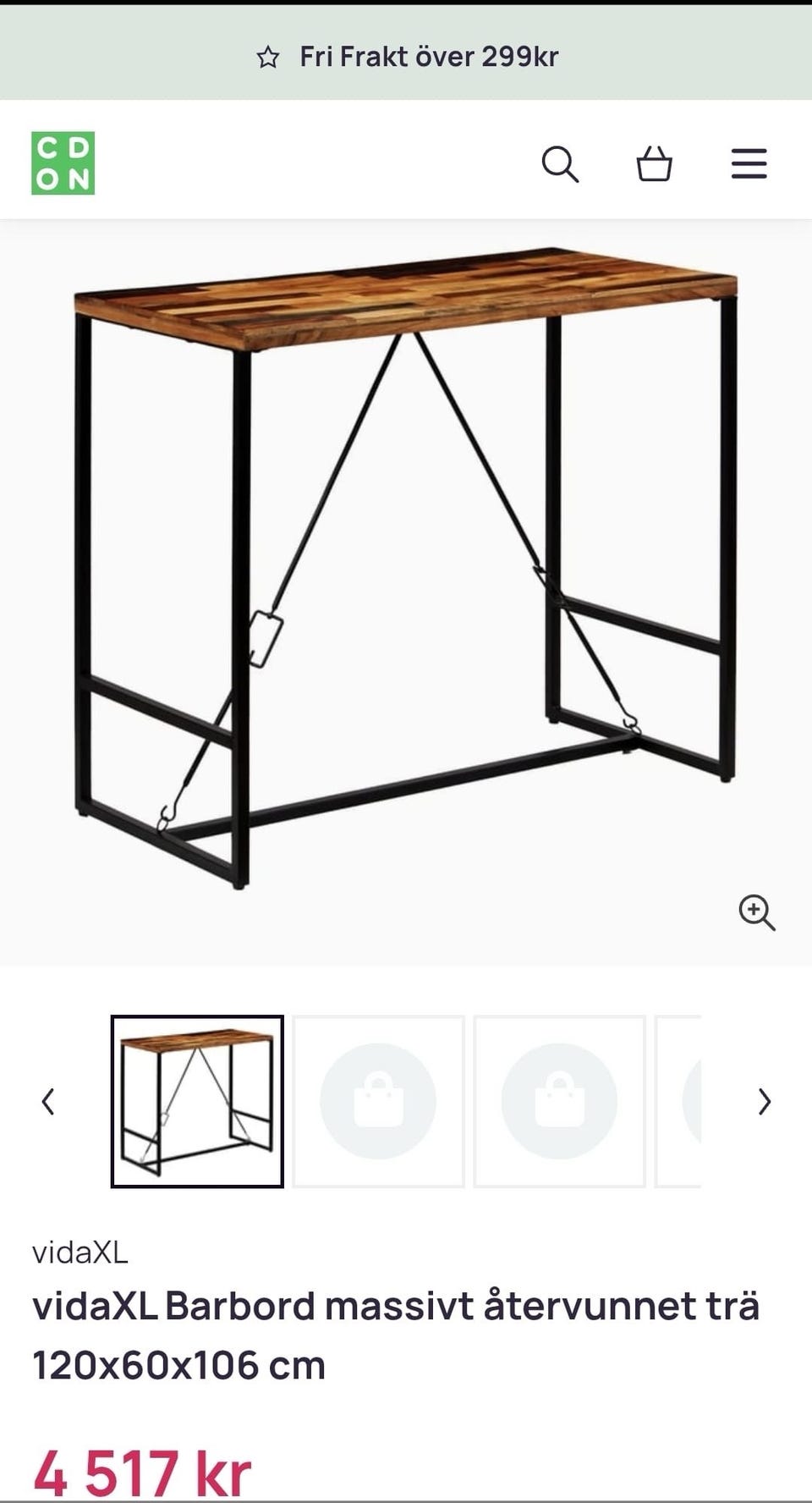Open the search magnifier icon
This screenshot has width=812, height=1503.
coord(560,163)
